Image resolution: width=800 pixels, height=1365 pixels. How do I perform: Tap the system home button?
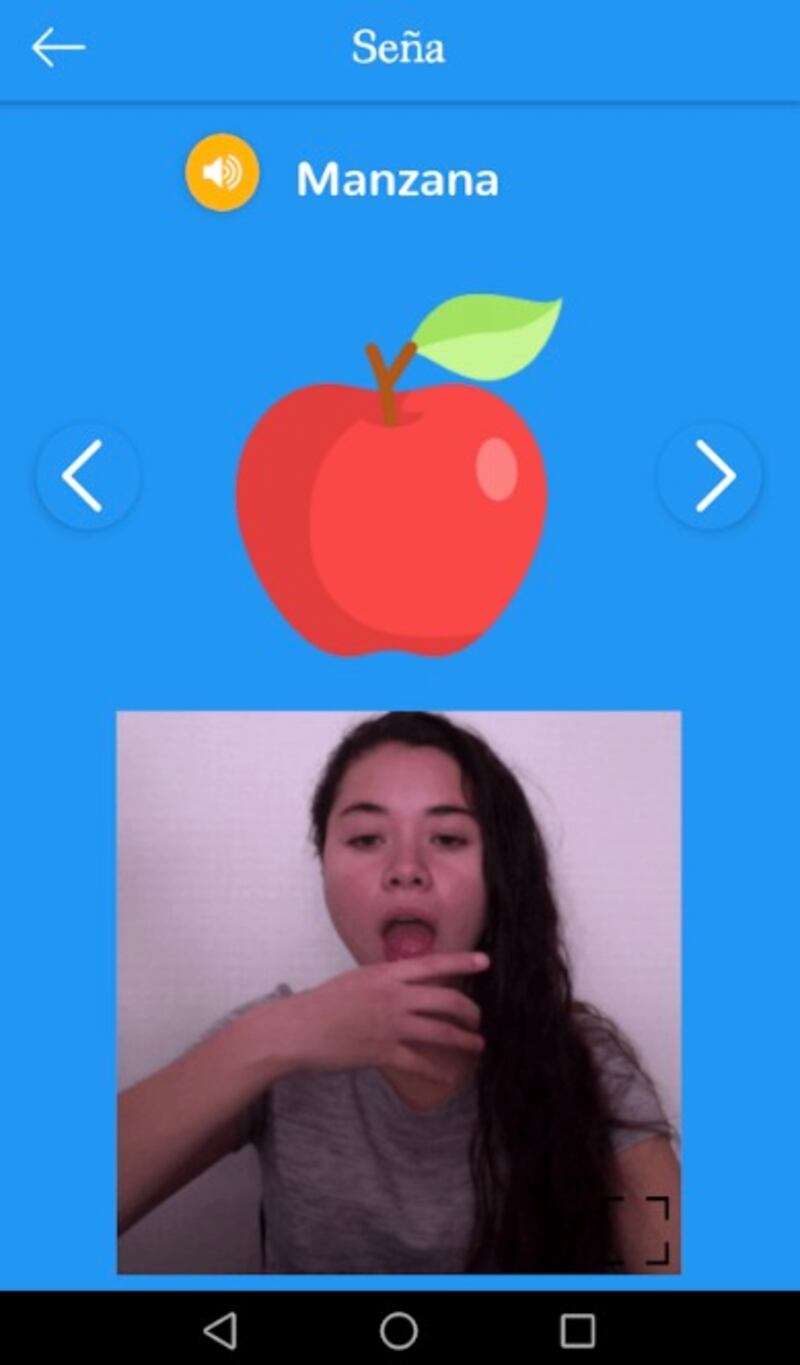click(x=398, y=1330)
